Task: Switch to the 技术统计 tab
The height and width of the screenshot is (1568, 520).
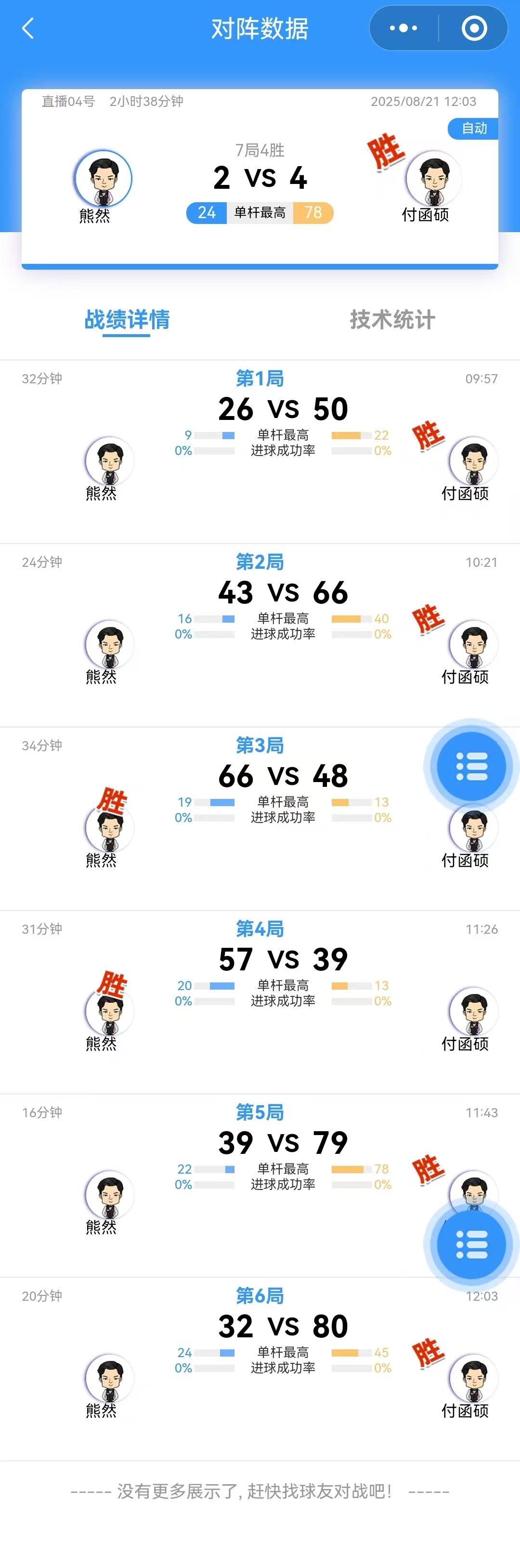Action: (392, 320)
